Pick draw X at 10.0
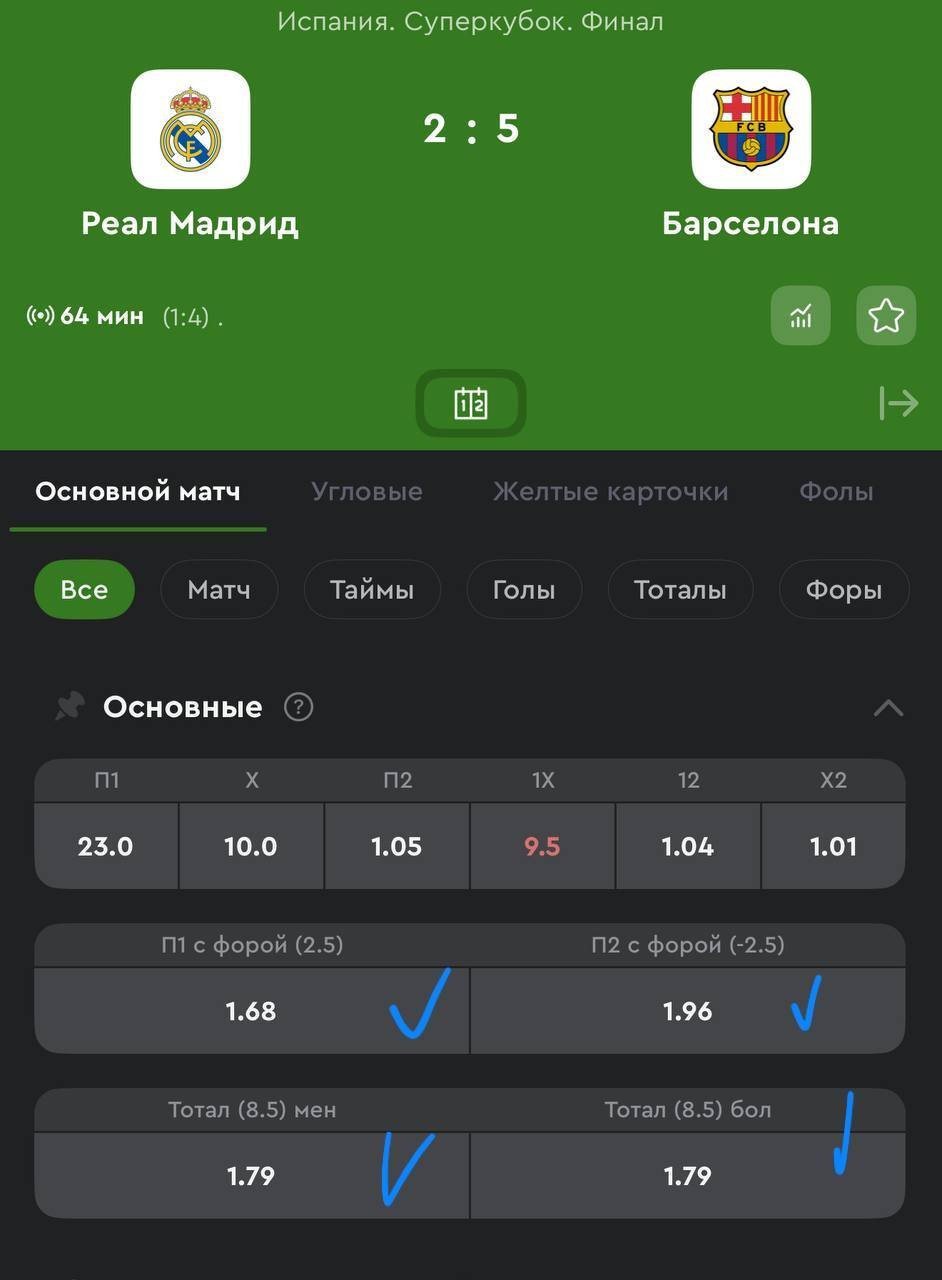The height and width of the screenshot is (1280, 942). 251,846
